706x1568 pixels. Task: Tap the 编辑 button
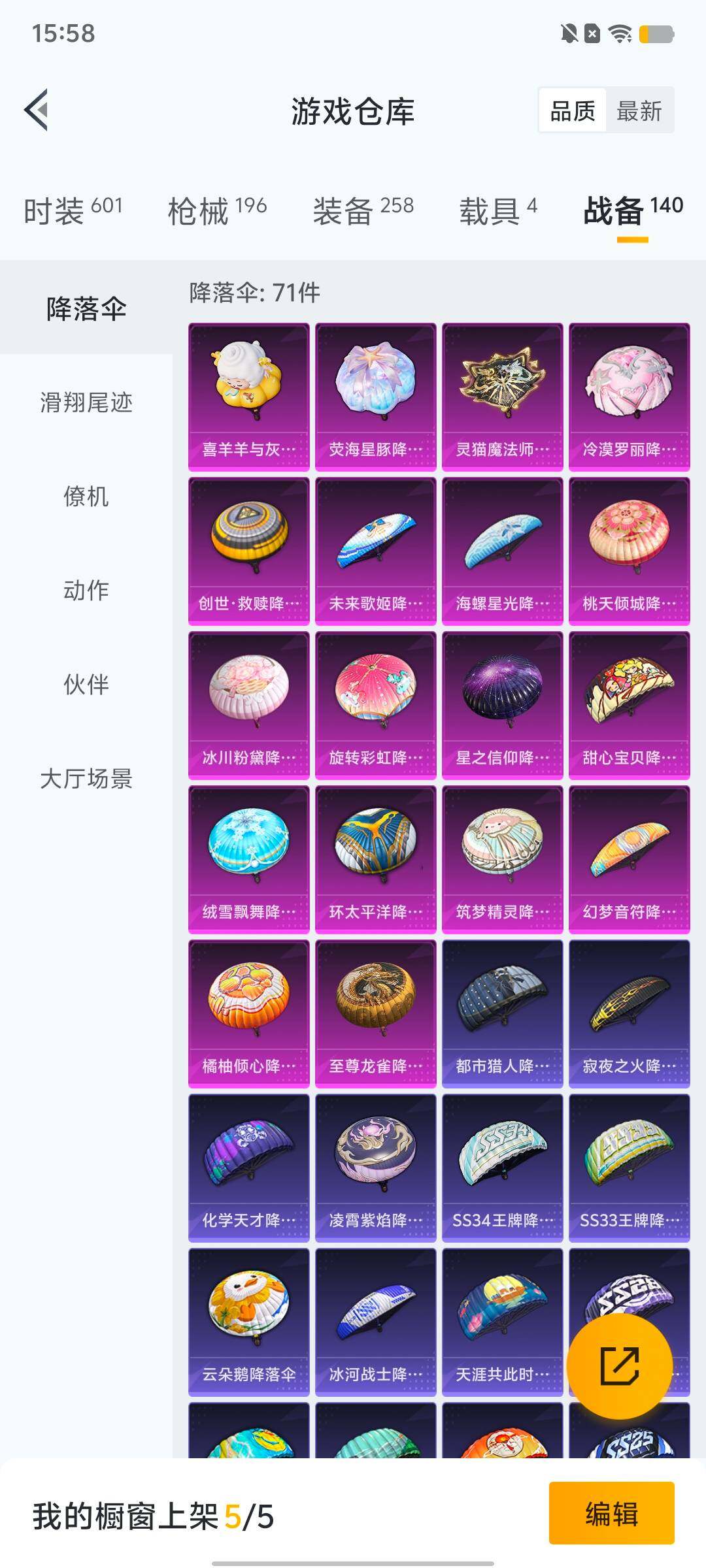pos(611,1514)
